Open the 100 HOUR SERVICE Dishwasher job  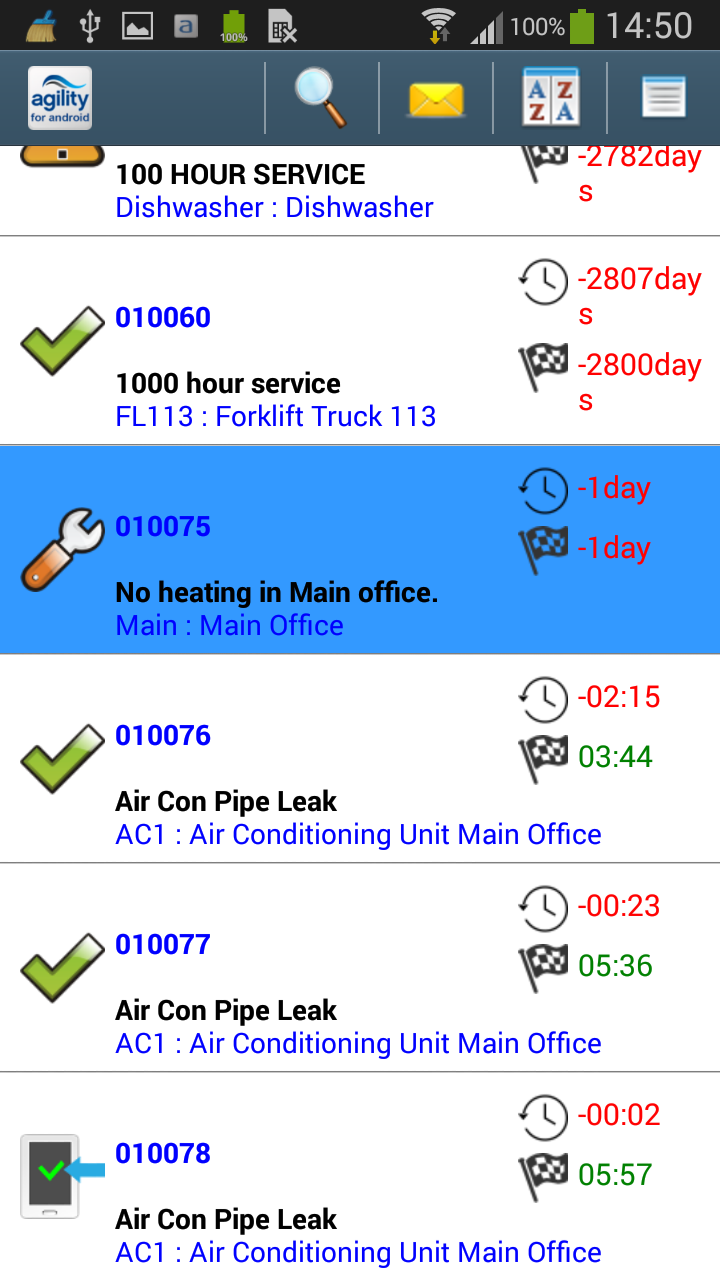(x=300, y=190)
